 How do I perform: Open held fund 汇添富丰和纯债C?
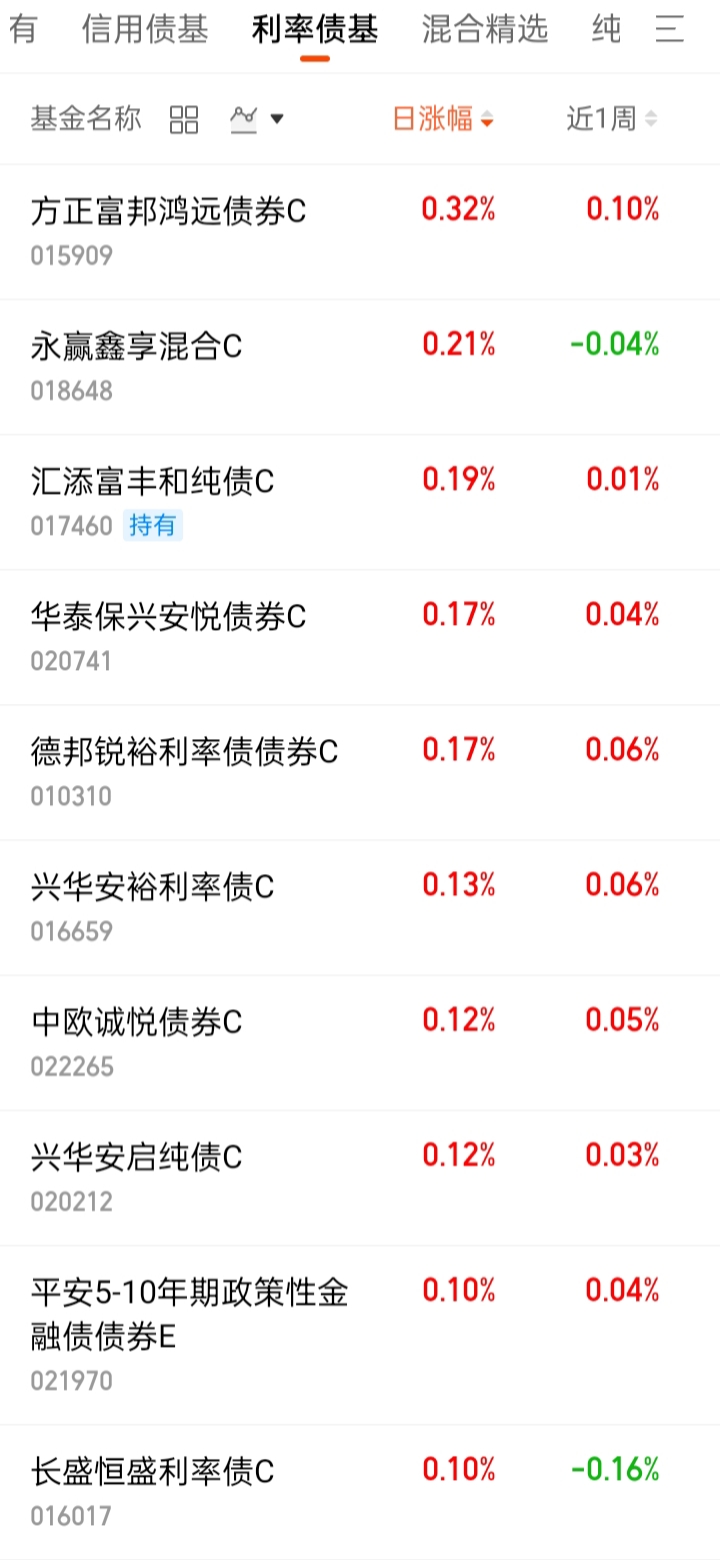(152, 482)
